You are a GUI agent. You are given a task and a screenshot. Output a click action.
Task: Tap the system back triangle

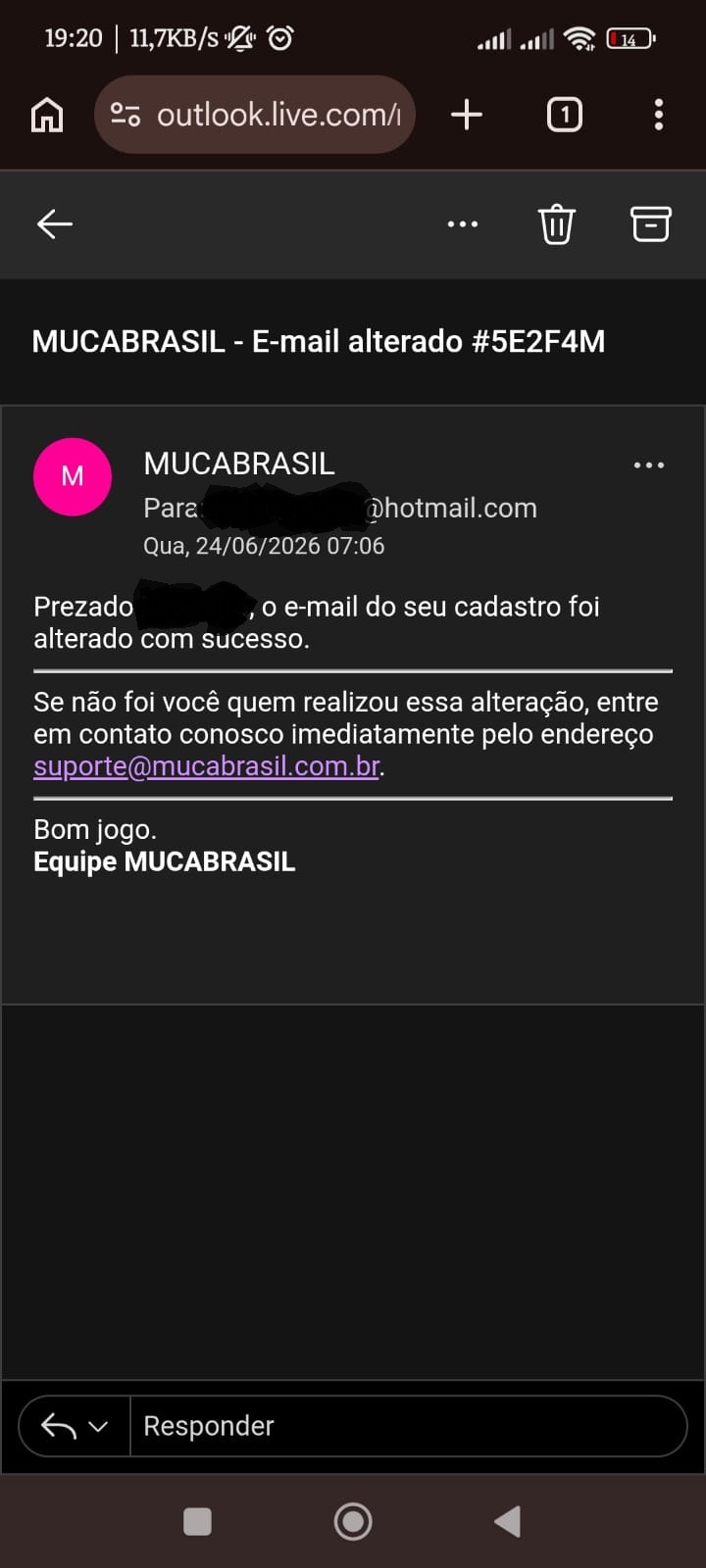[x=507, y=1521]
